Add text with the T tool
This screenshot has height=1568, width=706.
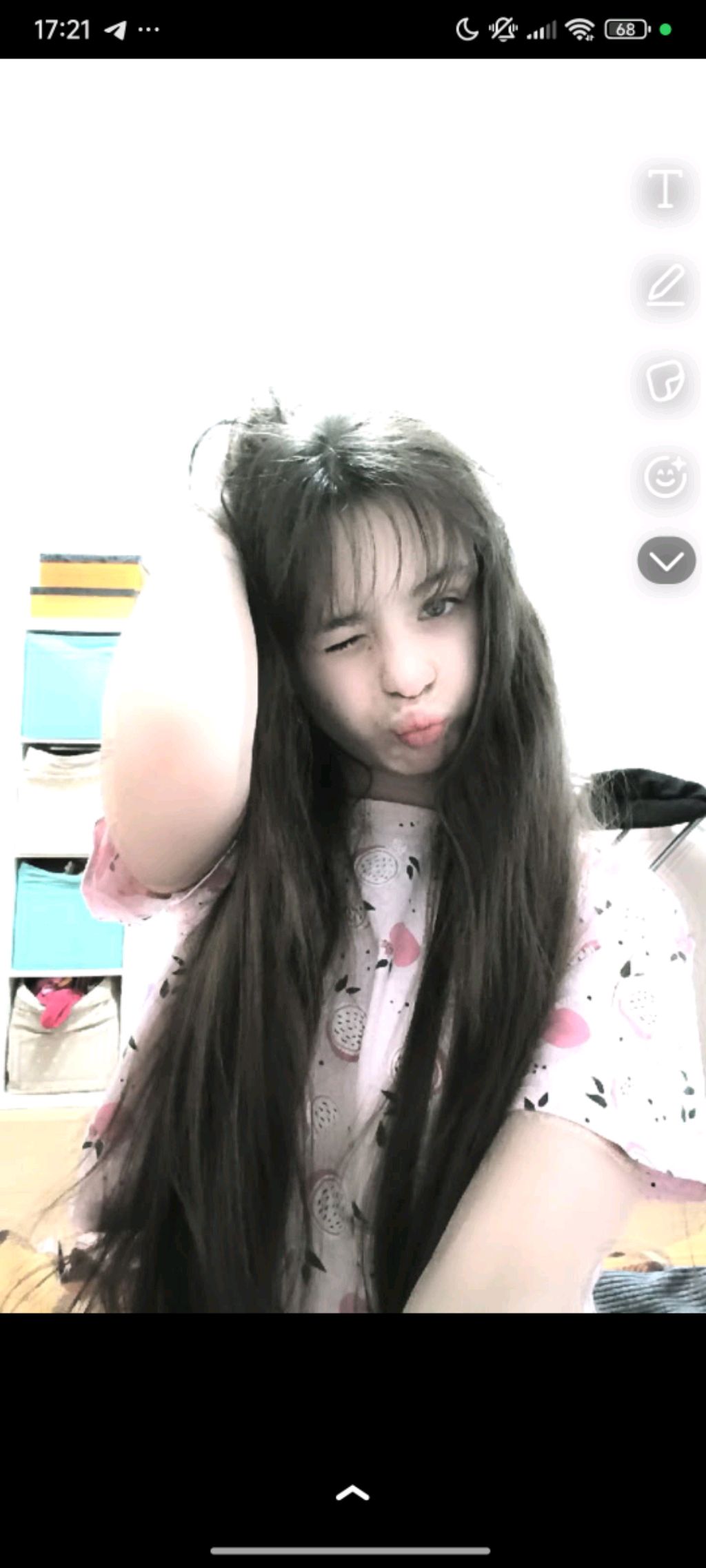tap(665, 190)
